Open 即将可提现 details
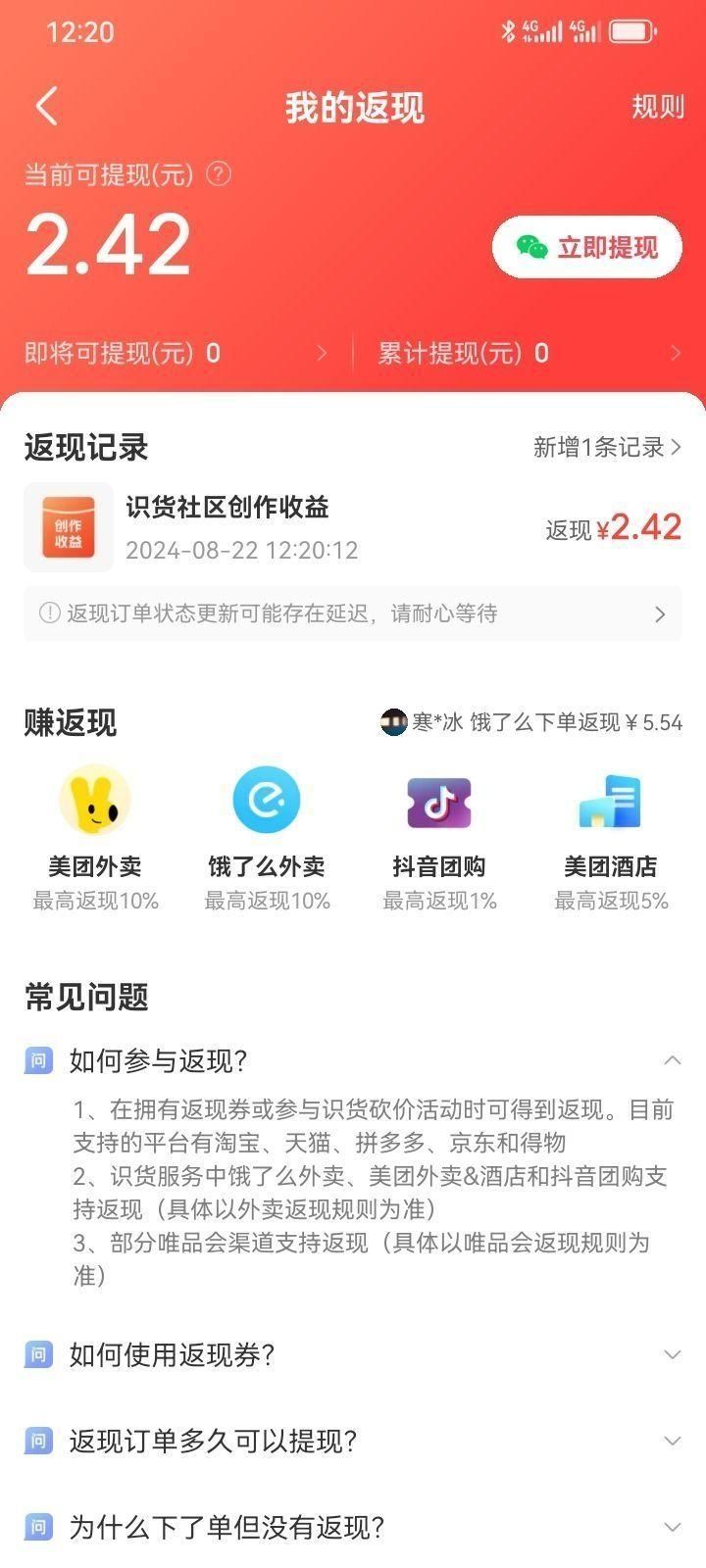The height and width of the screenshot is (1568, 706). point(176,353)
